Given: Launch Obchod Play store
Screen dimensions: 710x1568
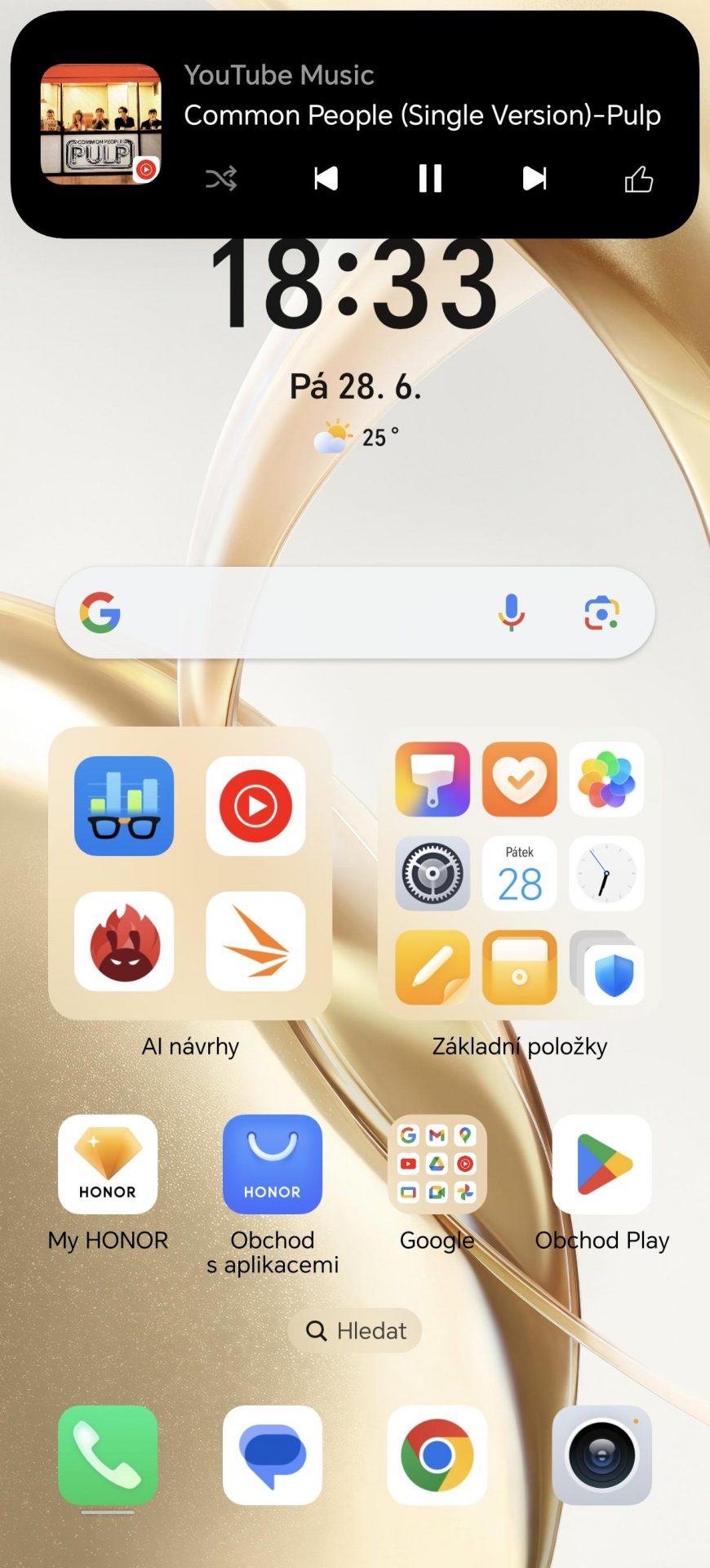Looking at the screenshot, I should tap(602, 1164).
